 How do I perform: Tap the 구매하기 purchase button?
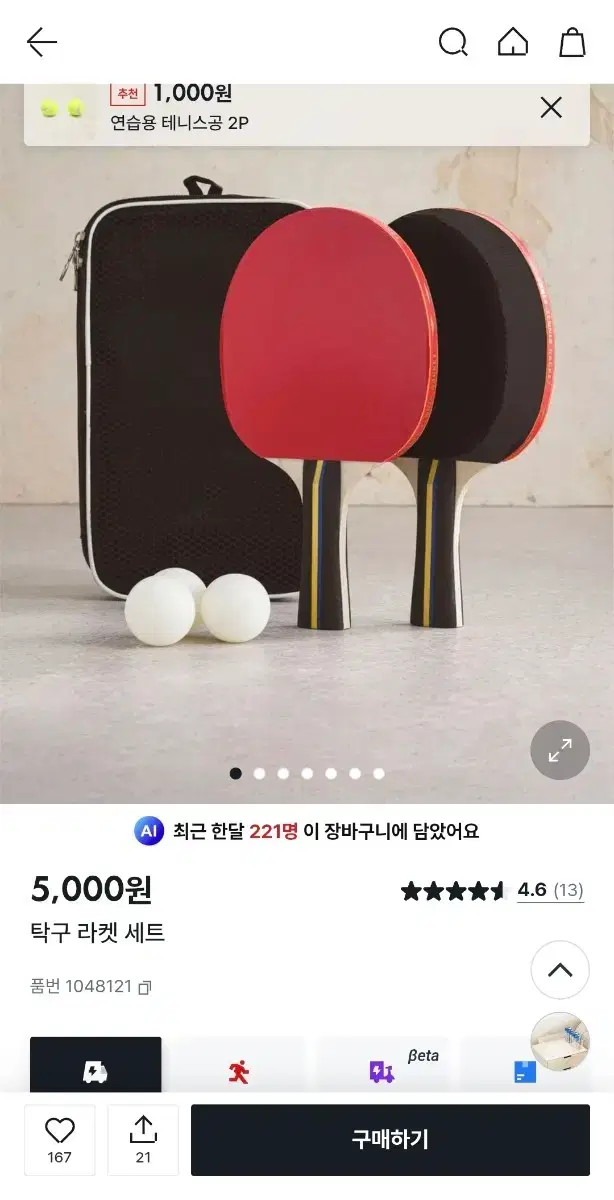(x=390, y=1140)
